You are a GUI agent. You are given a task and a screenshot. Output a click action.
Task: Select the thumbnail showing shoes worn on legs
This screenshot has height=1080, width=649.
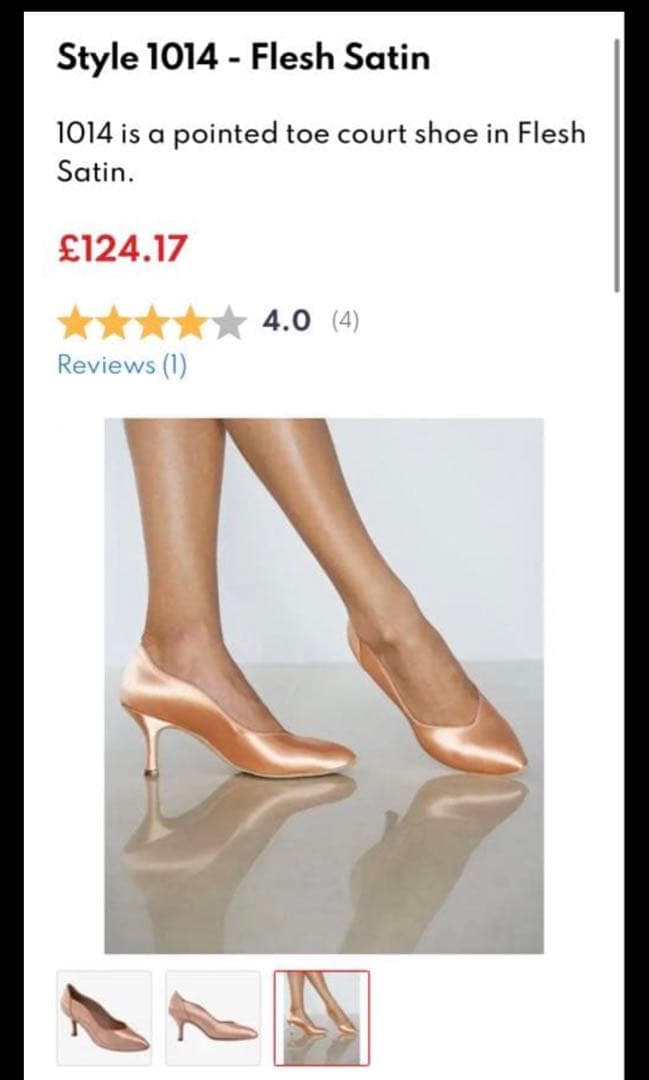pyautogui.click(x=321, y=1016)
